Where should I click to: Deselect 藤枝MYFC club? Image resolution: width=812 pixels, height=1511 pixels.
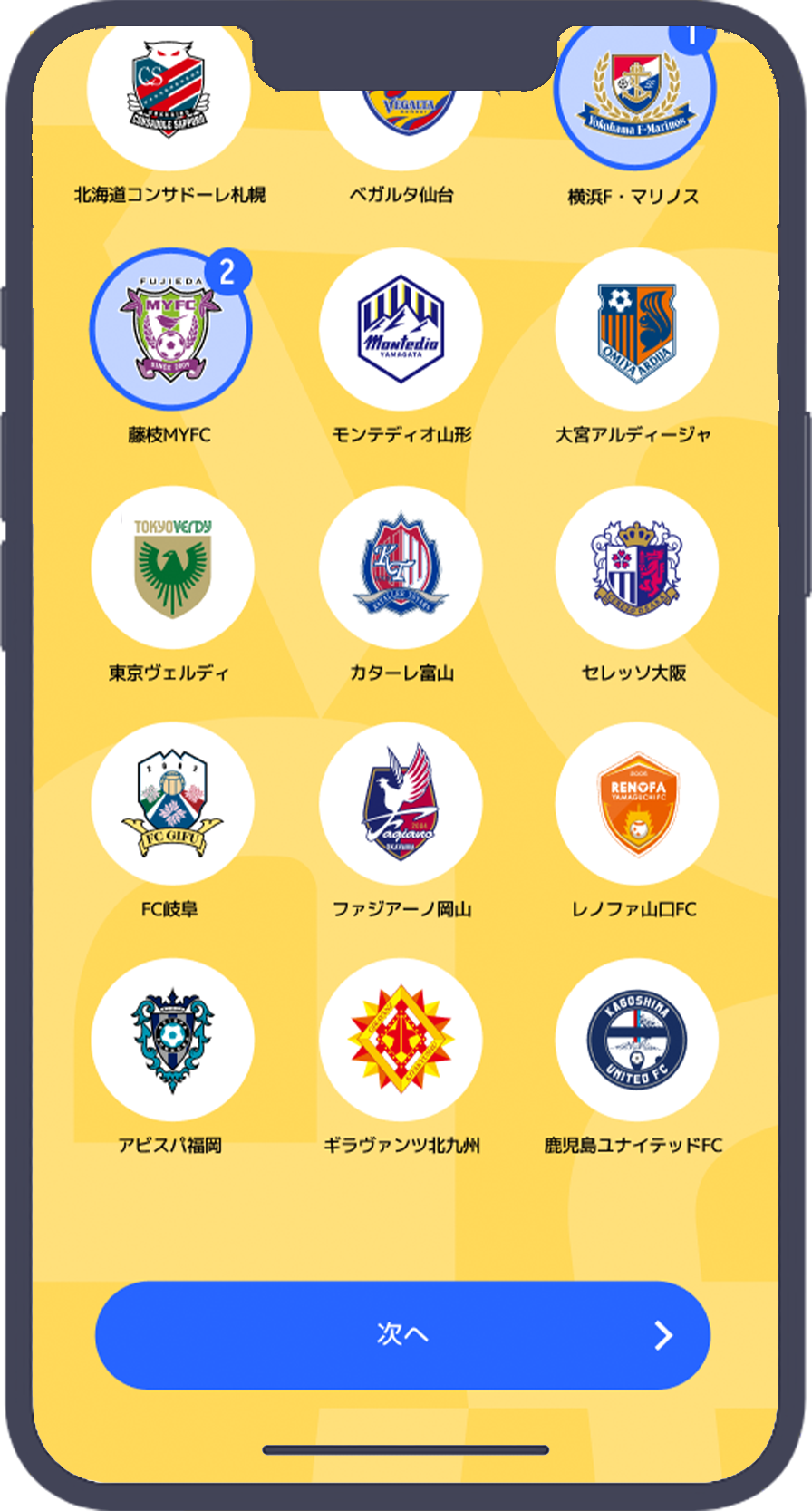pyautogui.click(x=170, y=330)
